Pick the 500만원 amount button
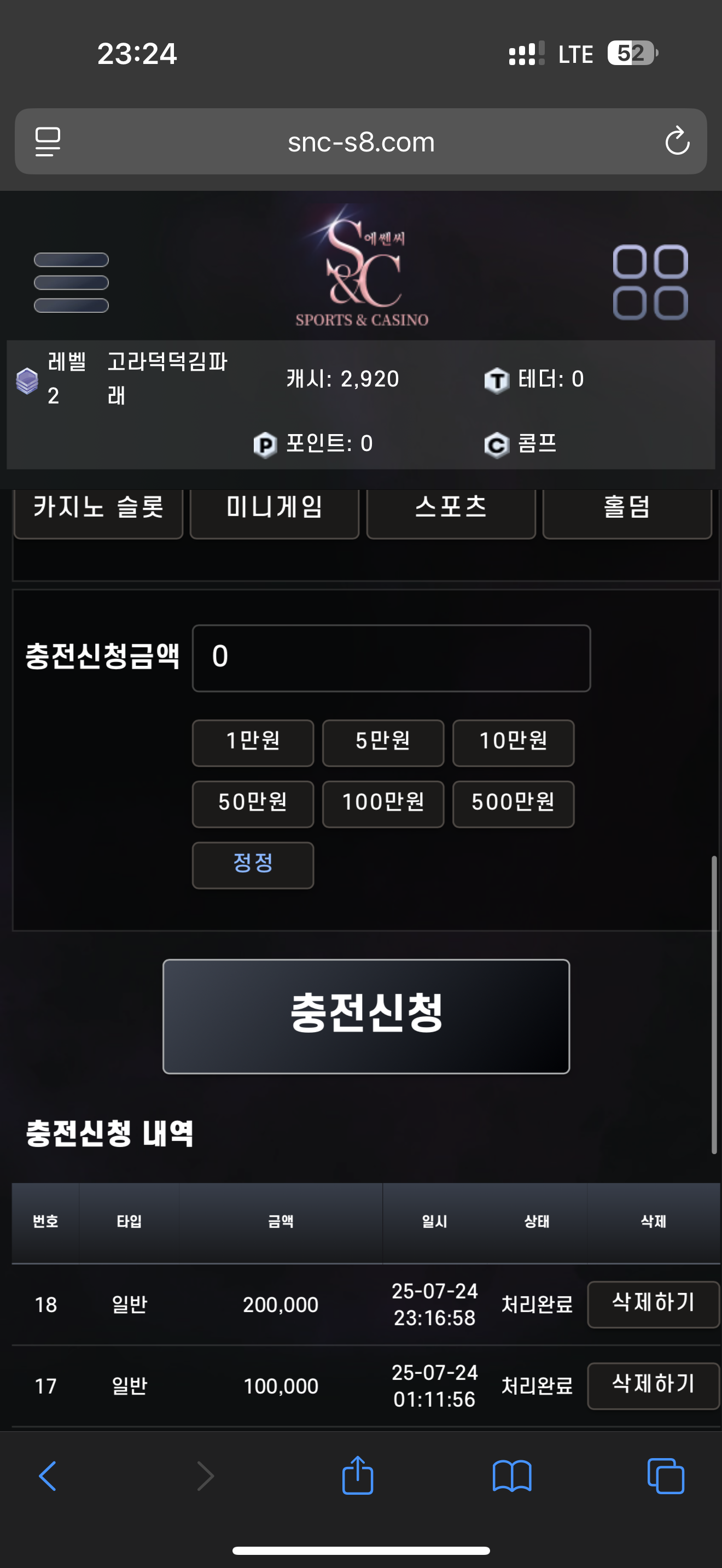The height and width of the screenshot is (1568, 722). 513,804
